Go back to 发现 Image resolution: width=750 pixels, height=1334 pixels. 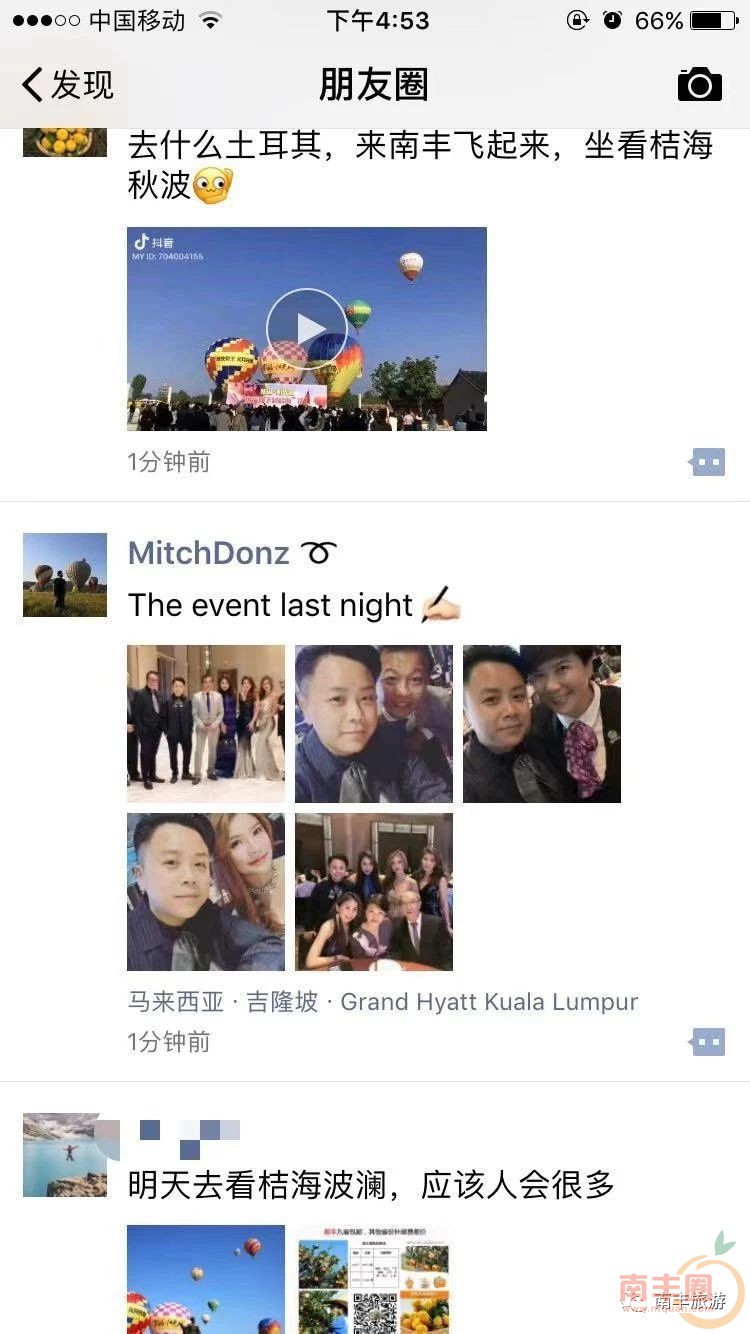68,85
